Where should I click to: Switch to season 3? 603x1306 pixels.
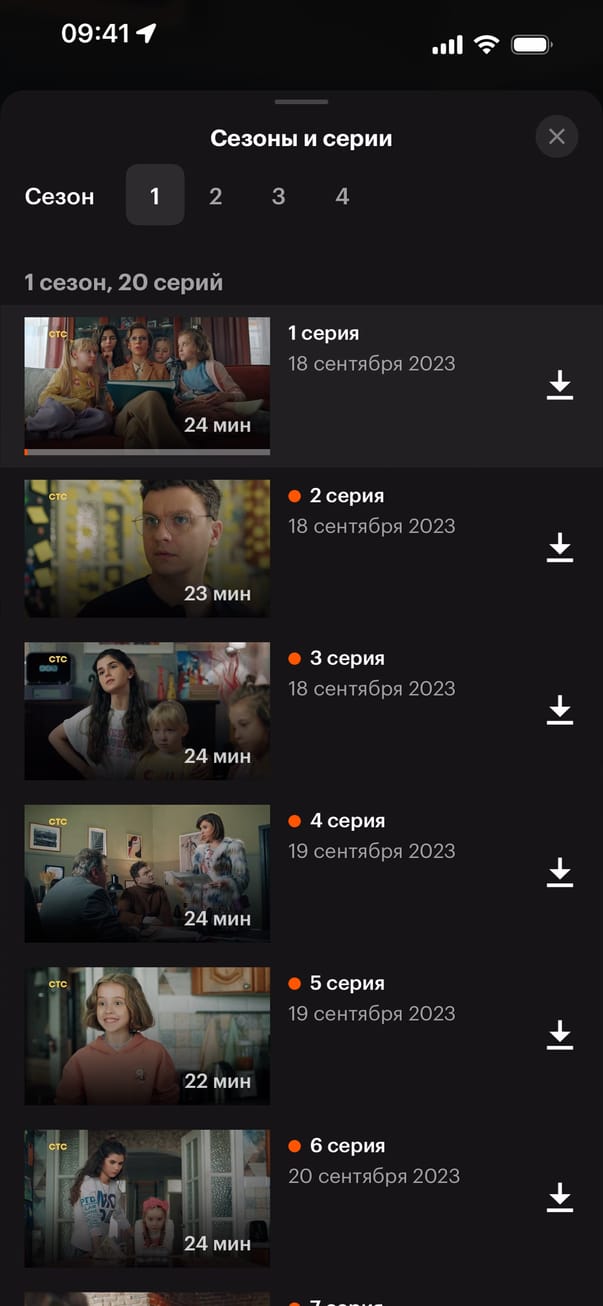[x=278, y=196]
